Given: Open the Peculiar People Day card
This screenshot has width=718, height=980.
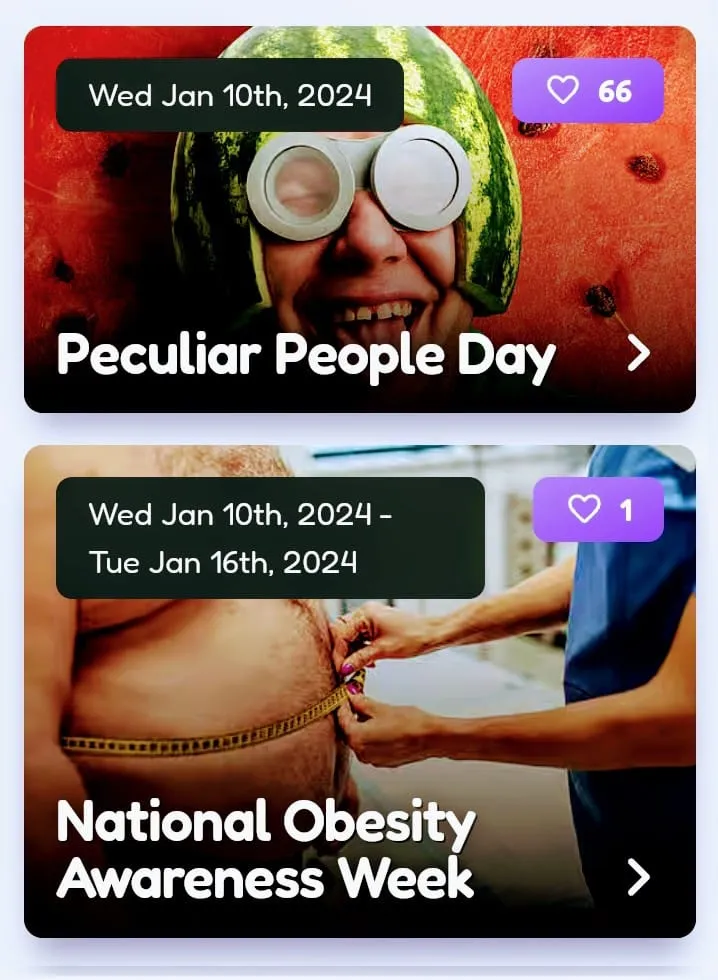Looking at the screenshot, I should [x=637, y=354].
